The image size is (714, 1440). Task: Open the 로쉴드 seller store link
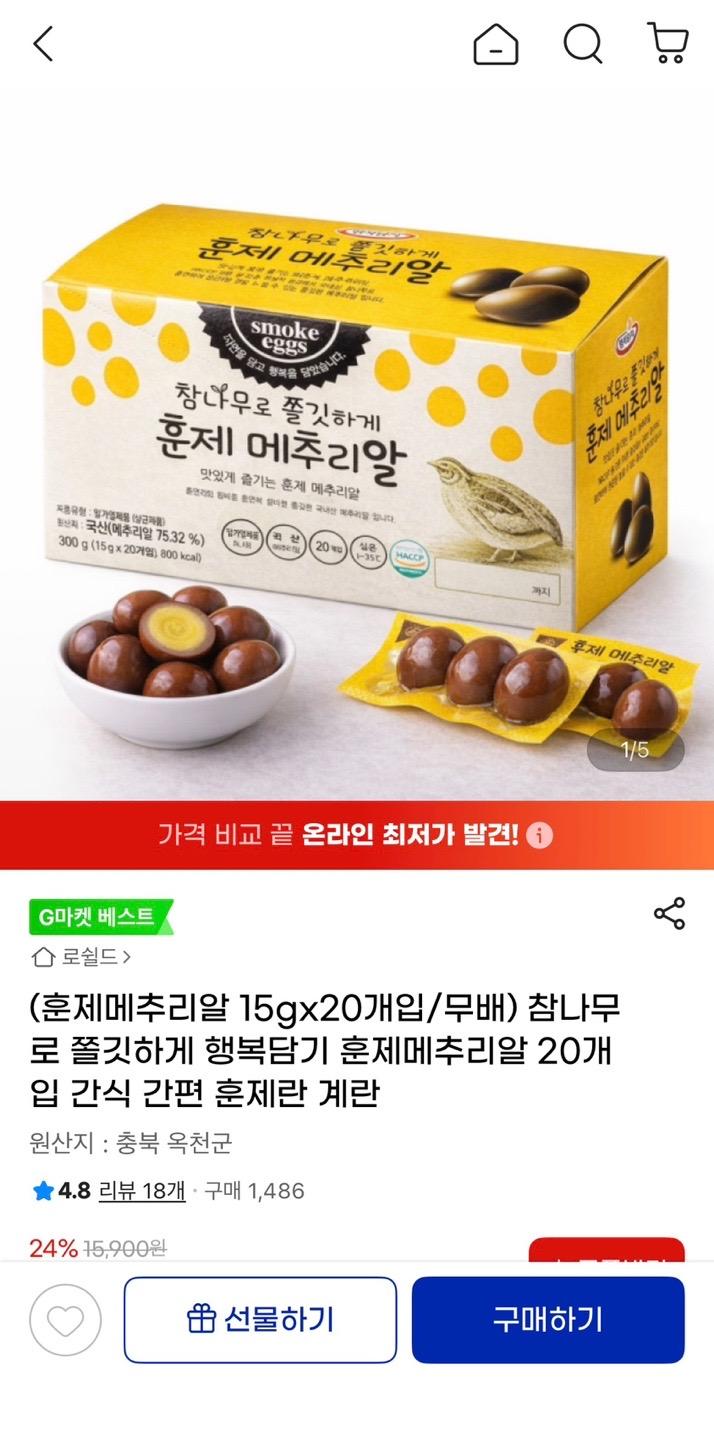coord(82,957)
